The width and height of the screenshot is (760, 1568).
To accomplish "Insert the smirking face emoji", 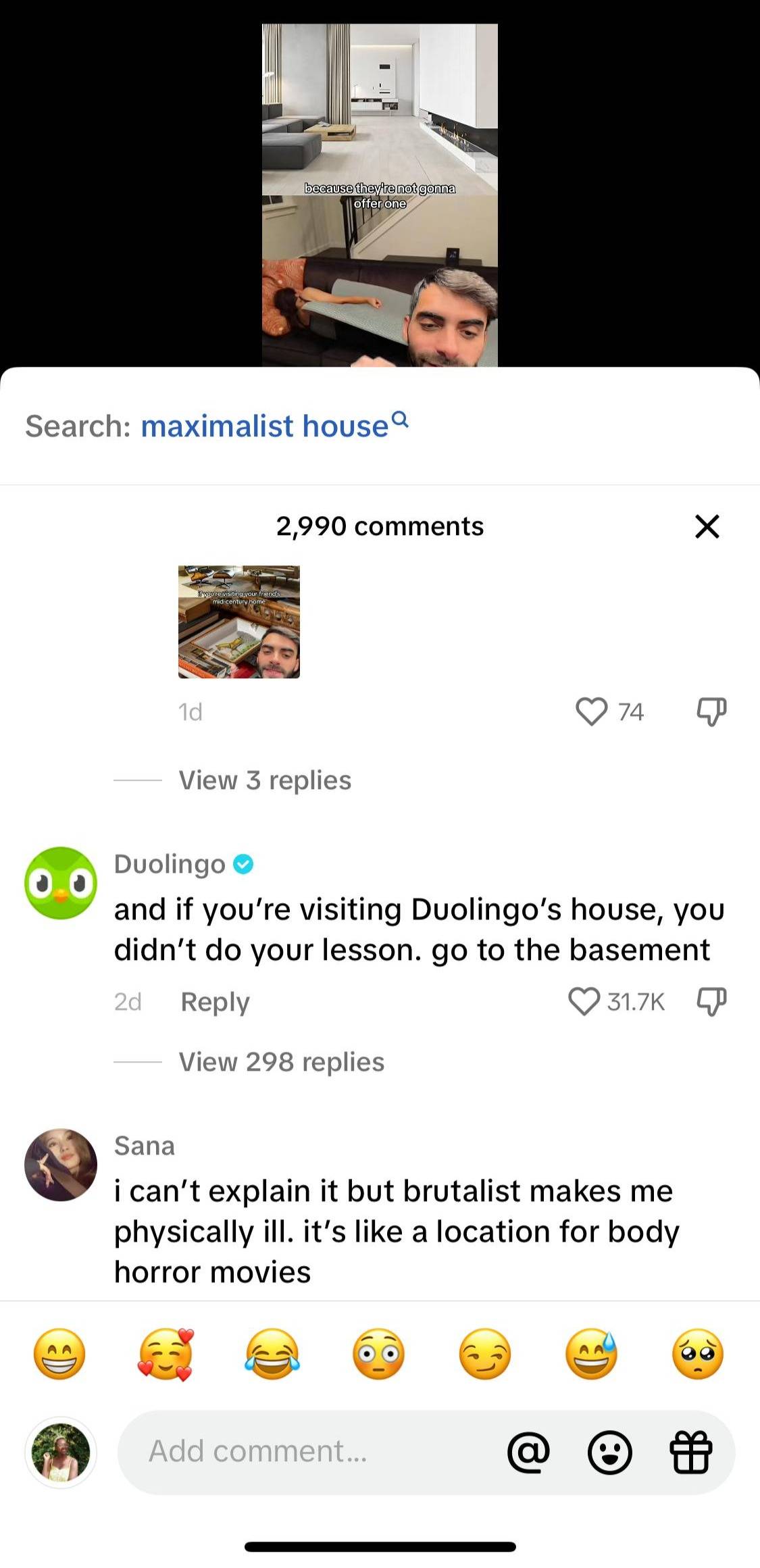I will click(485, 1354).
